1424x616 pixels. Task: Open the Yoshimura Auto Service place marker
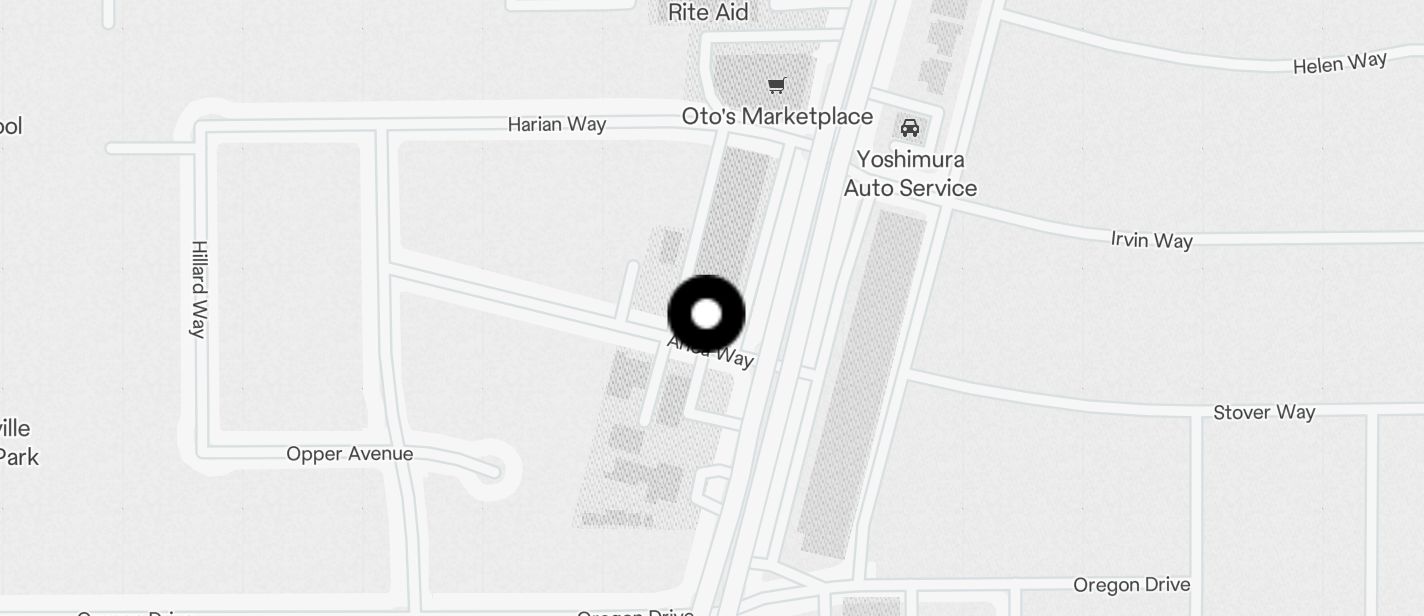910,129
